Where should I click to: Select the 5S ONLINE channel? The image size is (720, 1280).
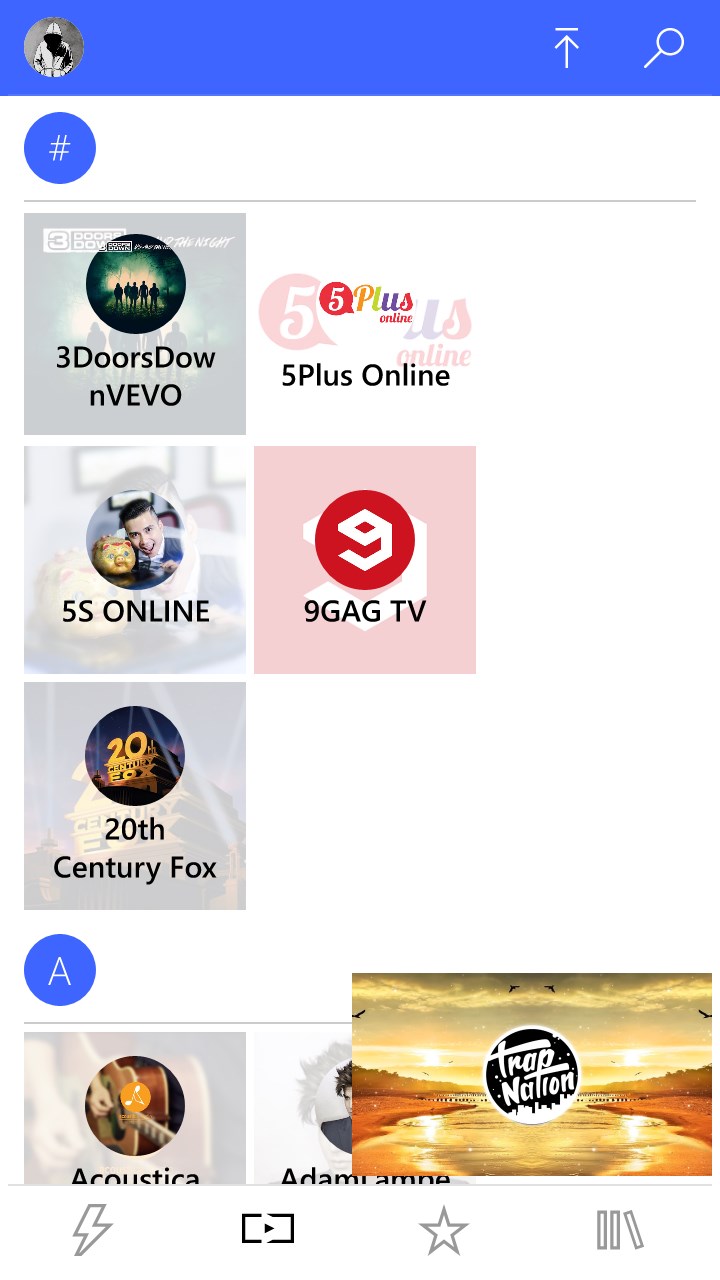pos(134,558)
